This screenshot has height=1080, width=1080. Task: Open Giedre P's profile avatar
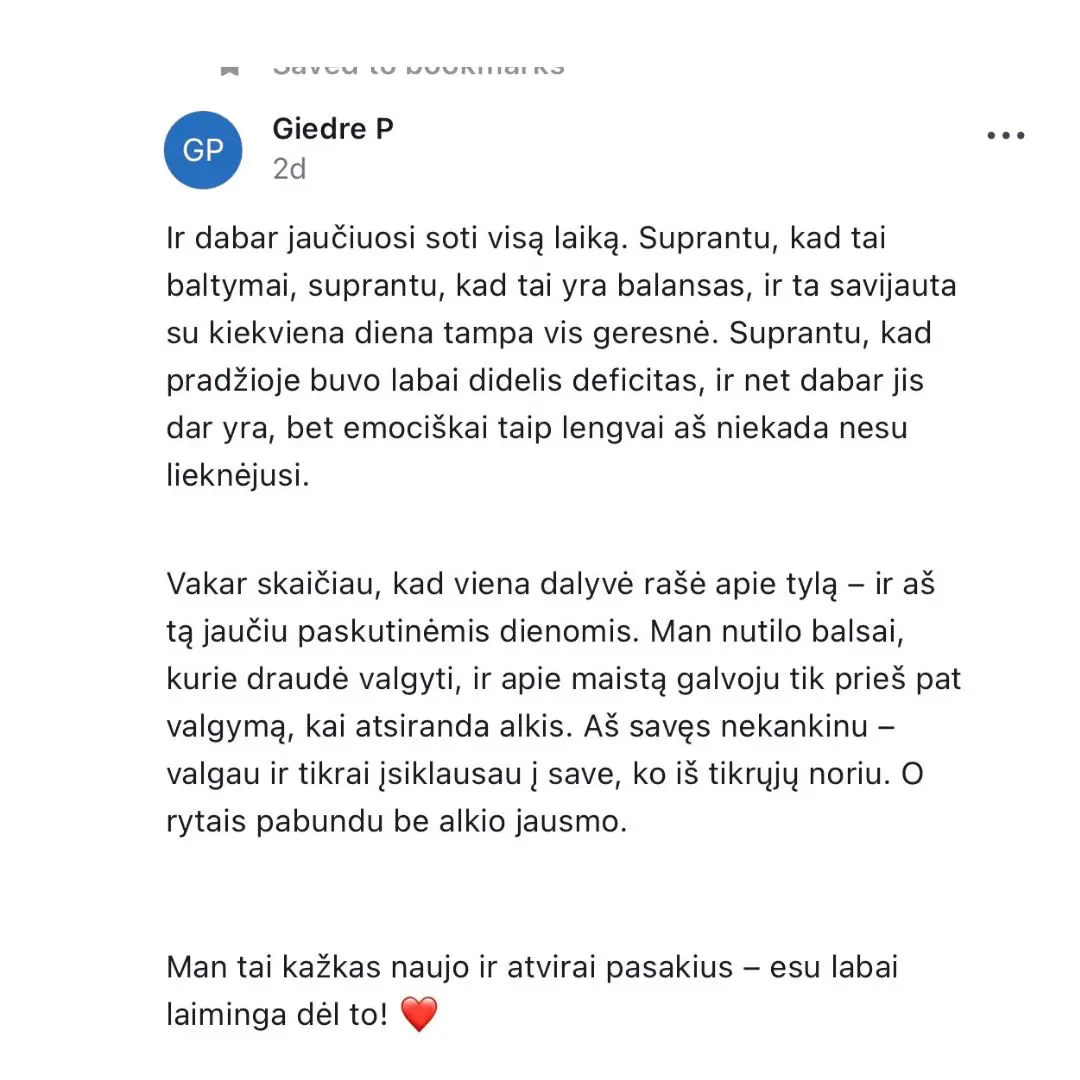coord(203,150)
